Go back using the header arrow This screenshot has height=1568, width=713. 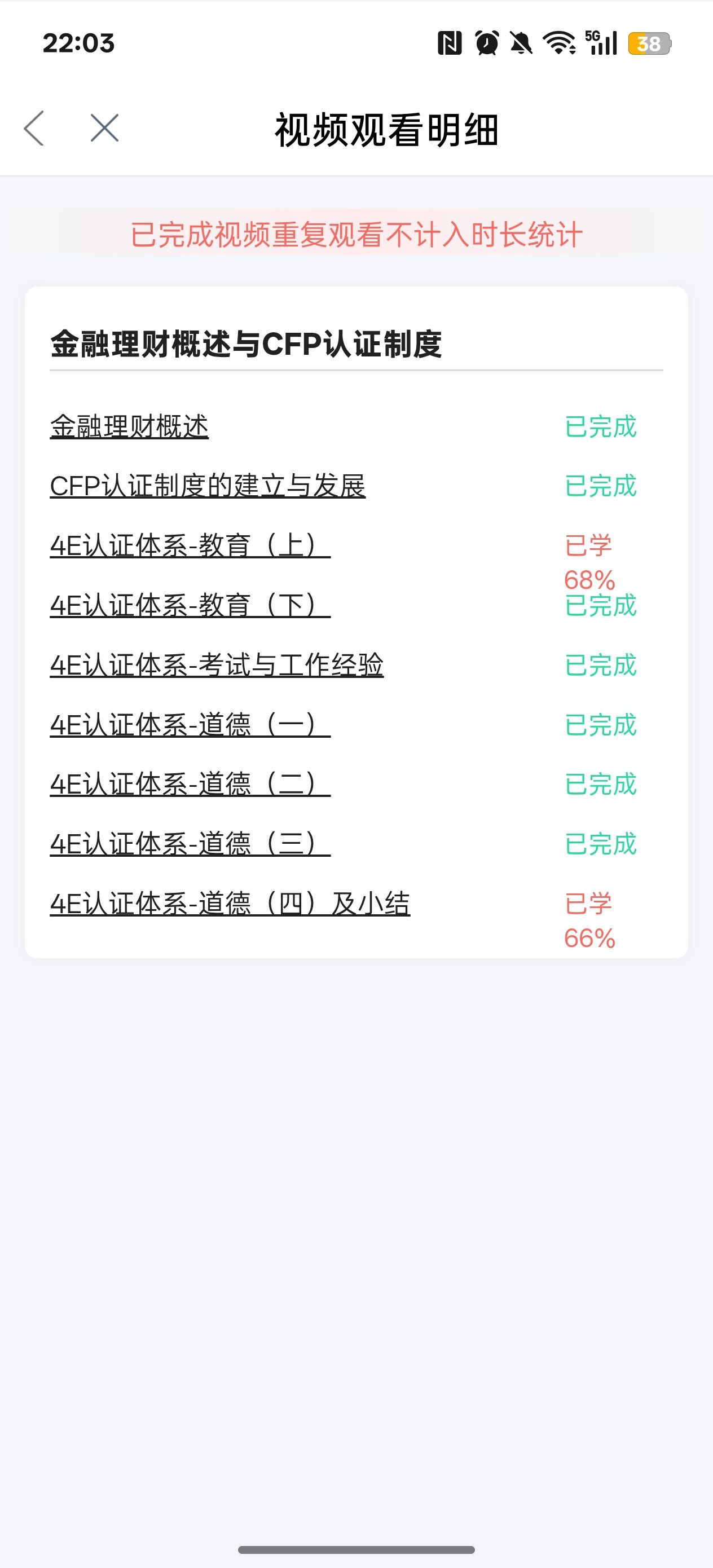click(34, 129)
